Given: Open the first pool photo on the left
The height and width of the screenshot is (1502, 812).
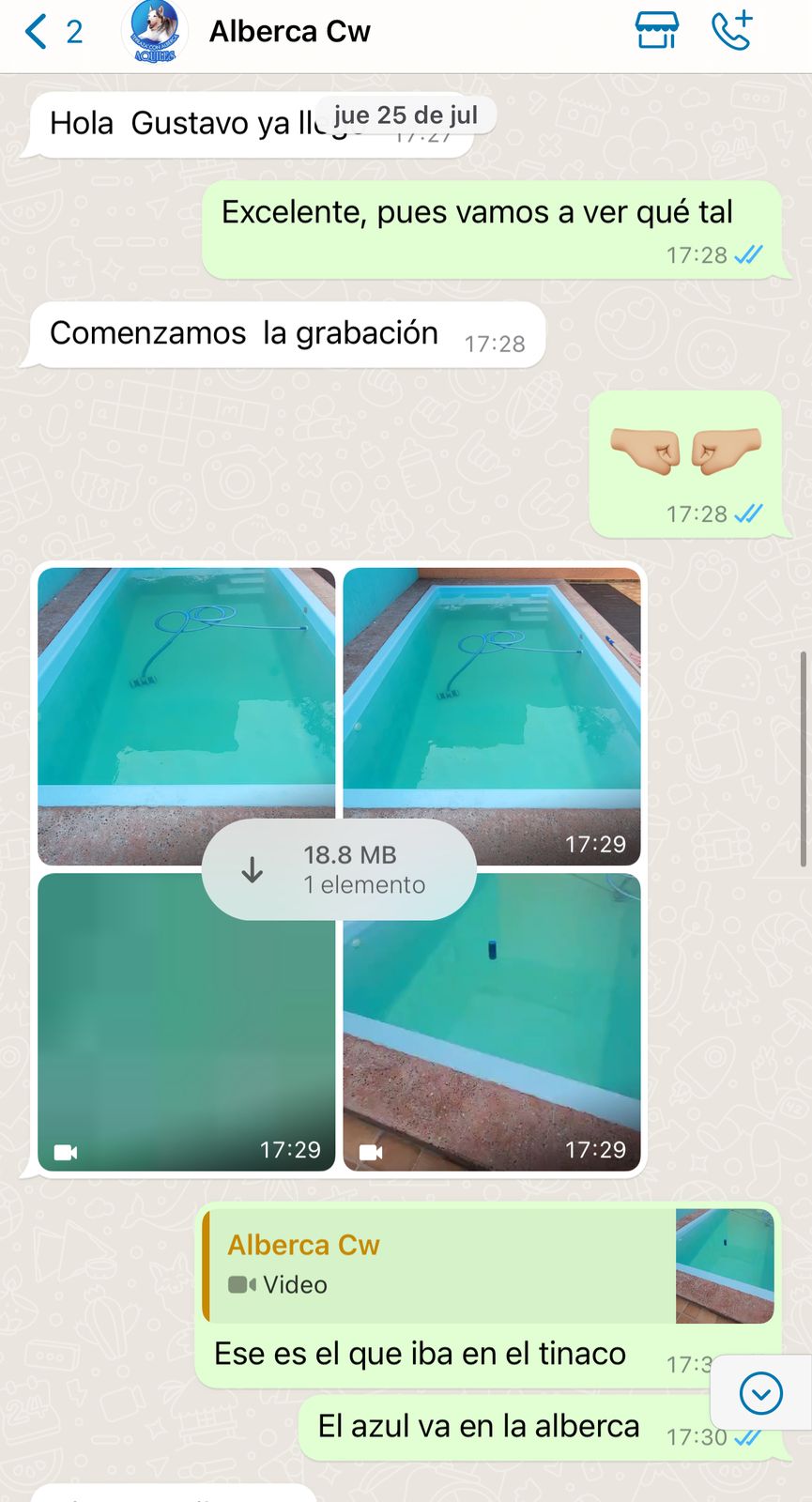Looking at the screenshot, I should pos(186,695).
